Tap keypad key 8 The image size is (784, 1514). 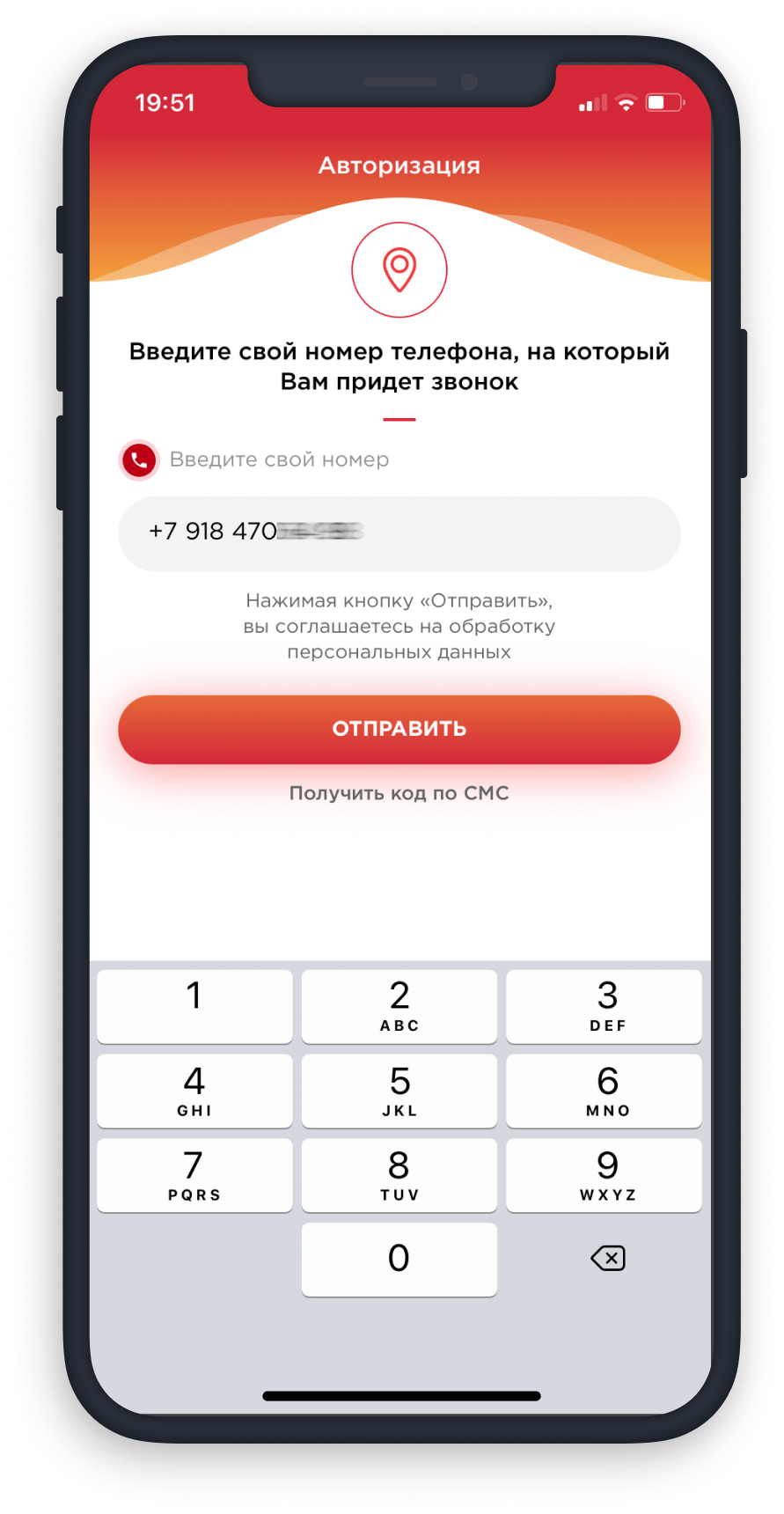point(399,1175)
